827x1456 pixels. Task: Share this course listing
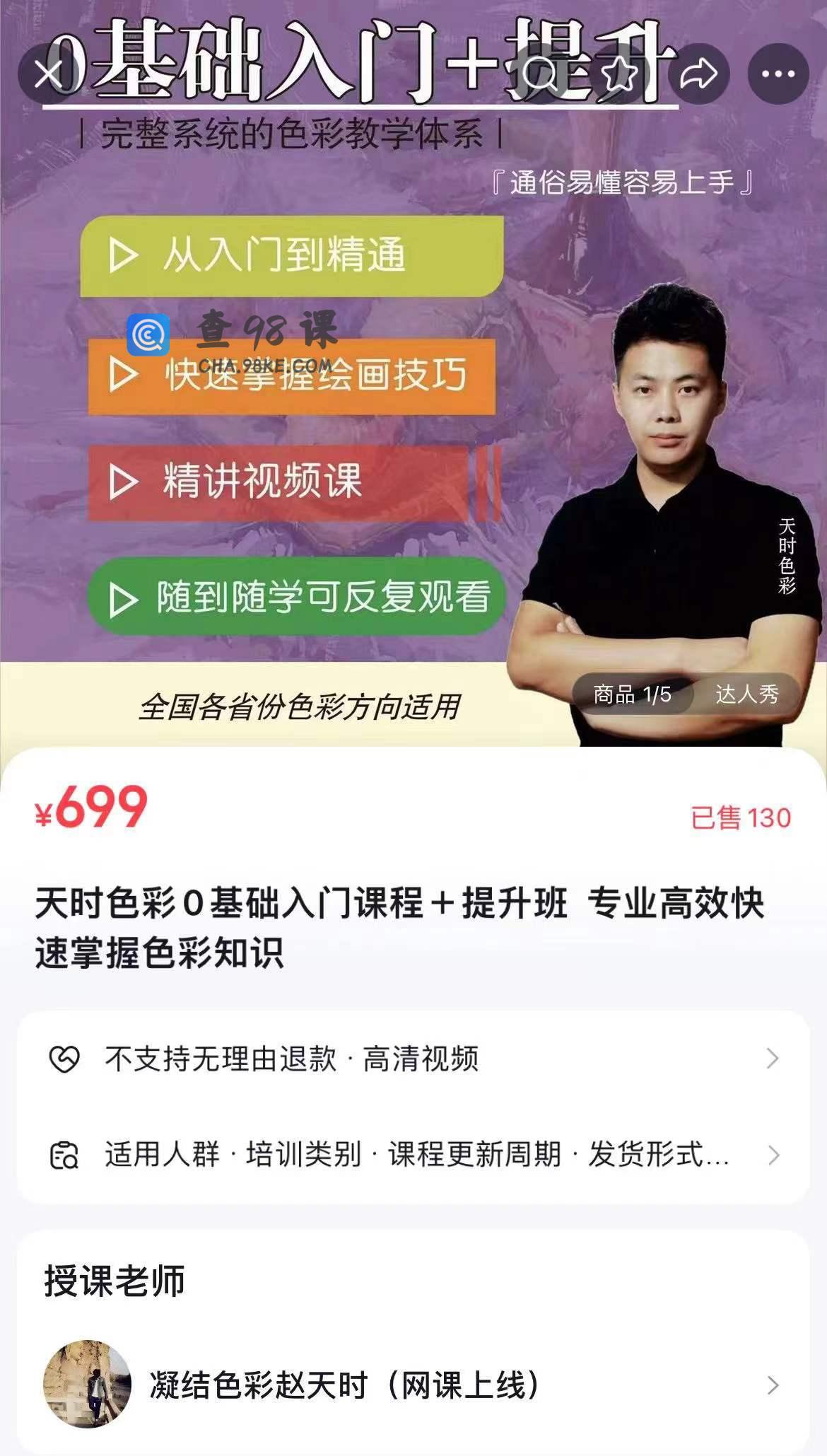coord(698,74)
